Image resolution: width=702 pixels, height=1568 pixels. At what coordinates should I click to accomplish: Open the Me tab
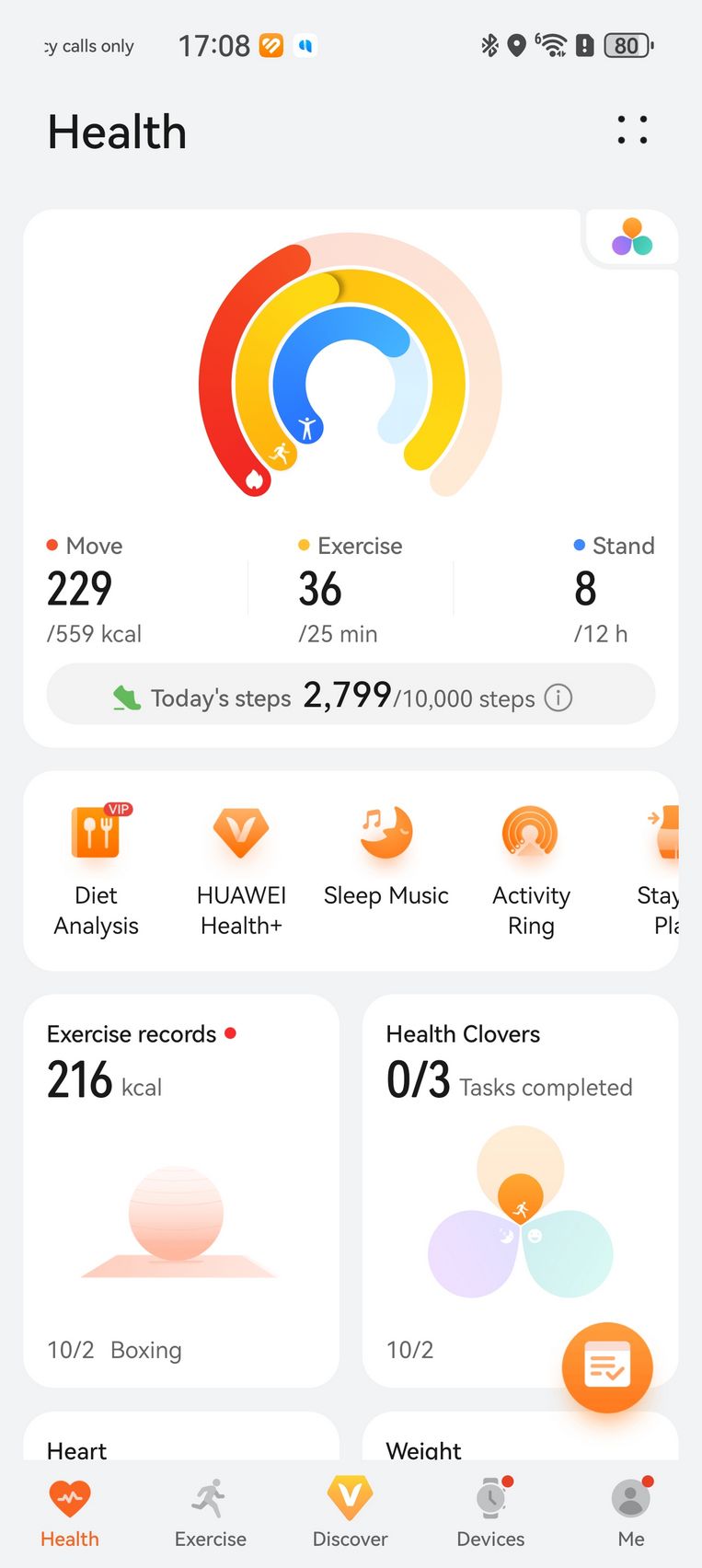(x=631, y=1514)
